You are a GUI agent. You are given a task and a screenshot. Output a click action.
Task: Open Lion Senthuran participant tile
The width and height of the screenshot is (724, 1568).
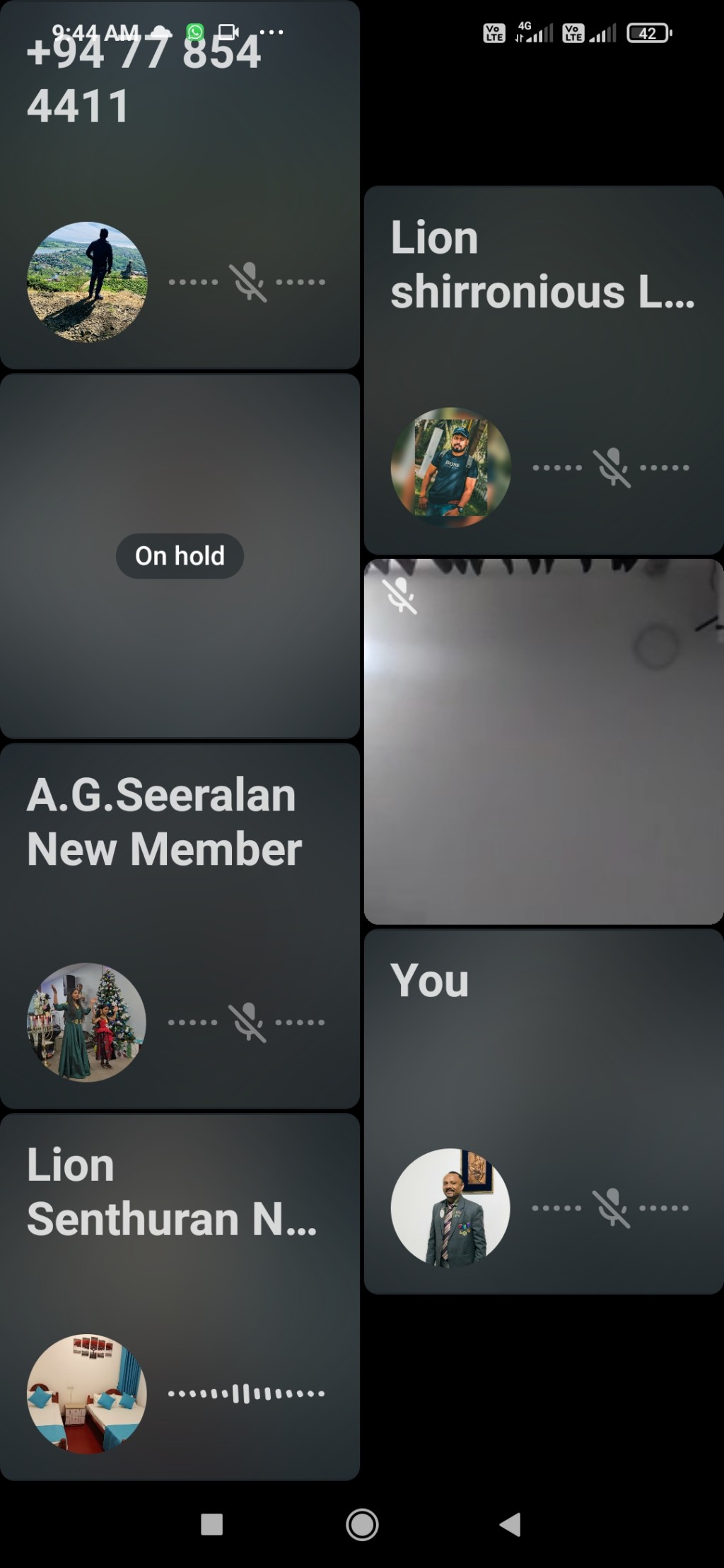pos(180,1297)
